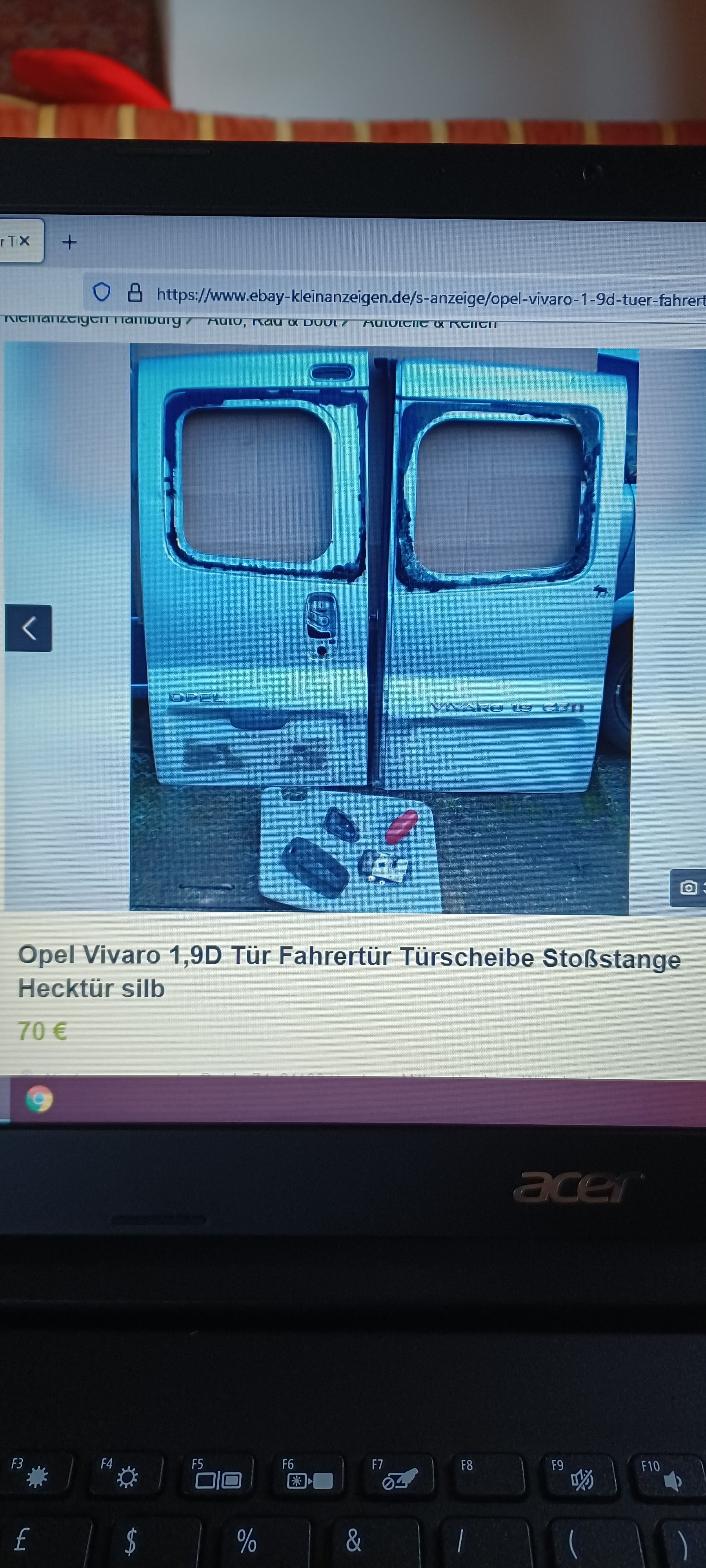The height and width of the screenshot is (1568, 706).
Task: Launch Chrome from the taskbar
Action: (39, 1099)
